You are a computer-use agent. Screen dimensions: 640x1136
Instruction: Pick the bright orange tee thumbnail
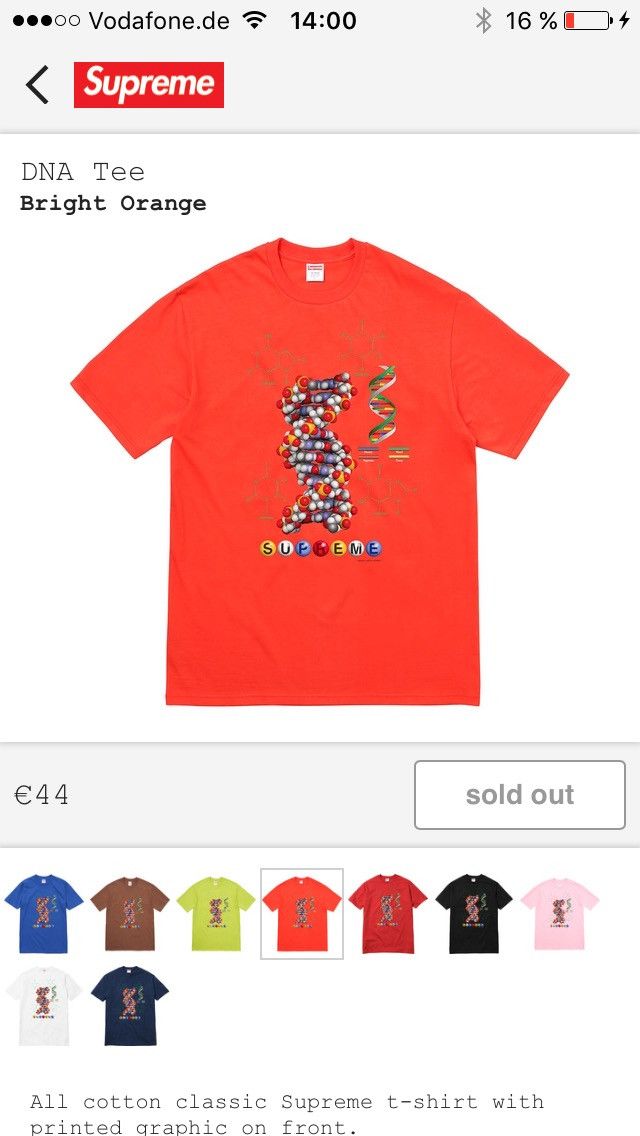[x=302, y=914]
